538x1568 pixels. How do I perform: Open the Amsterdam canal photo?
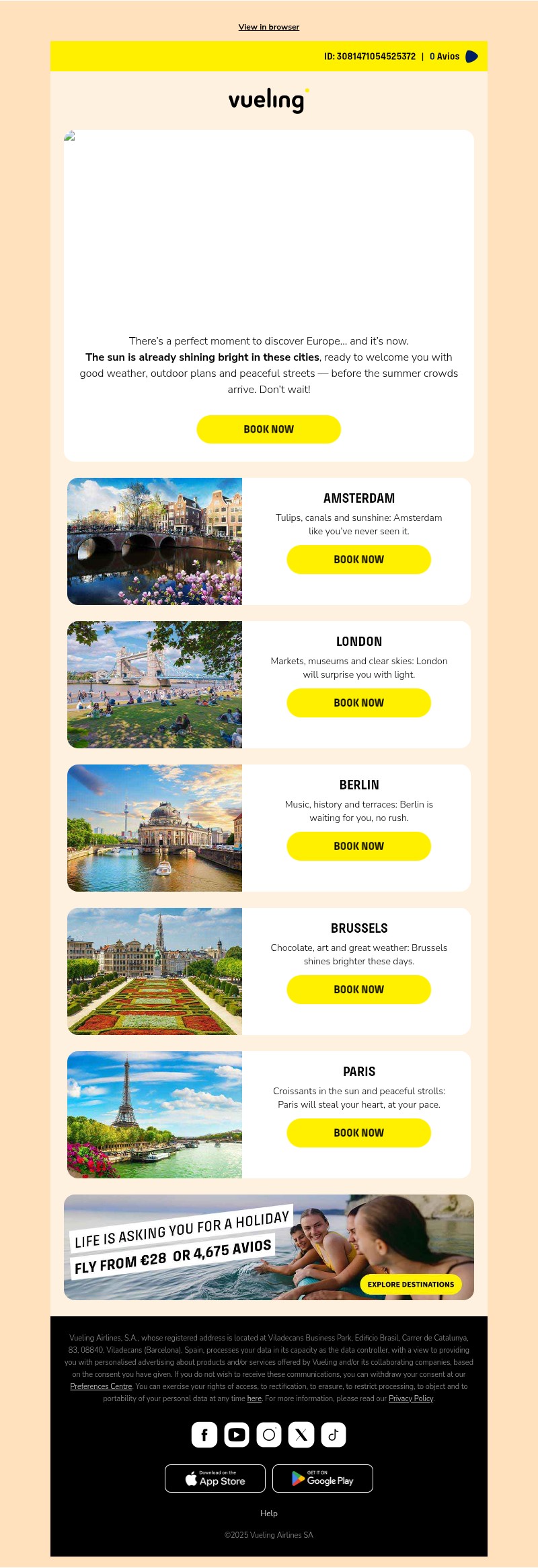pyautogui.click(x=155, y=541)
